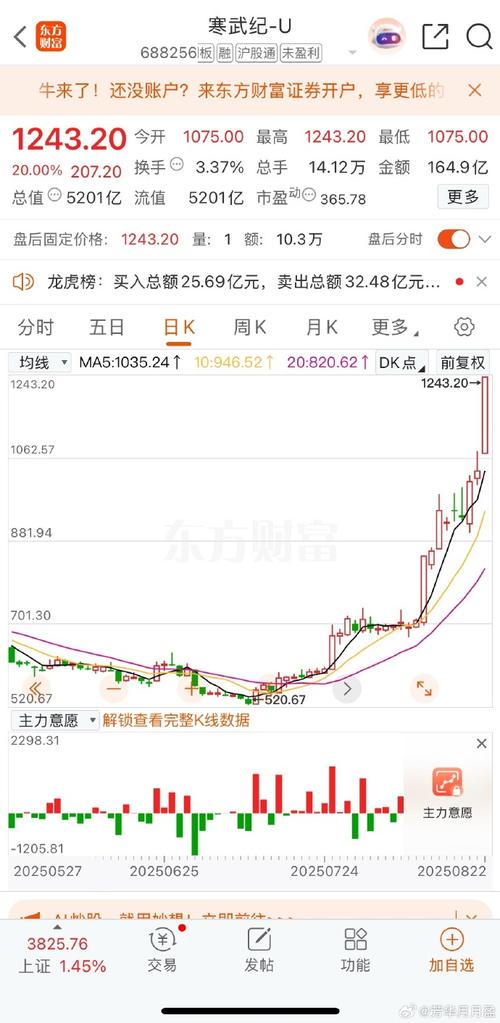Dismiss the account-opening promo banner
Viewport: 500px width, 1023px height.
pos(475,90)
